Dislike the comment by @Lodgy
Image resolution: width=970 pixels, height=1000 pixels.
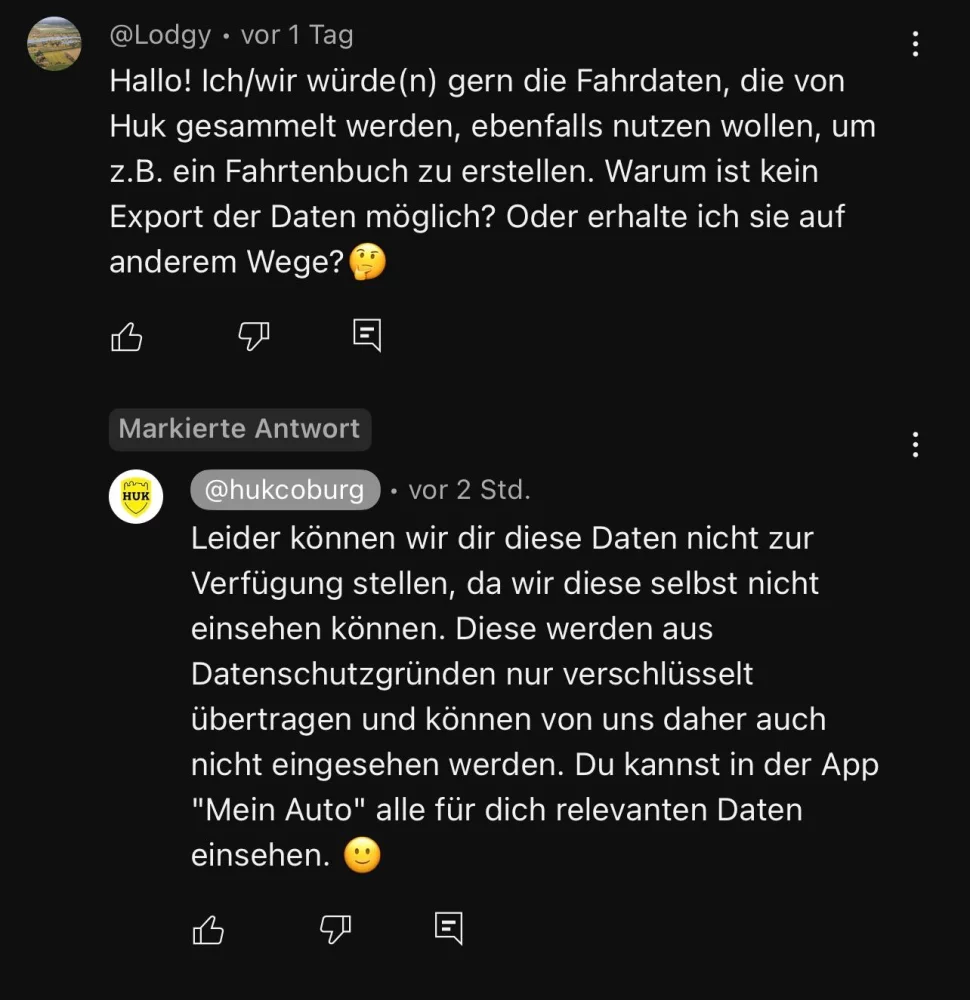click(254, 337)
